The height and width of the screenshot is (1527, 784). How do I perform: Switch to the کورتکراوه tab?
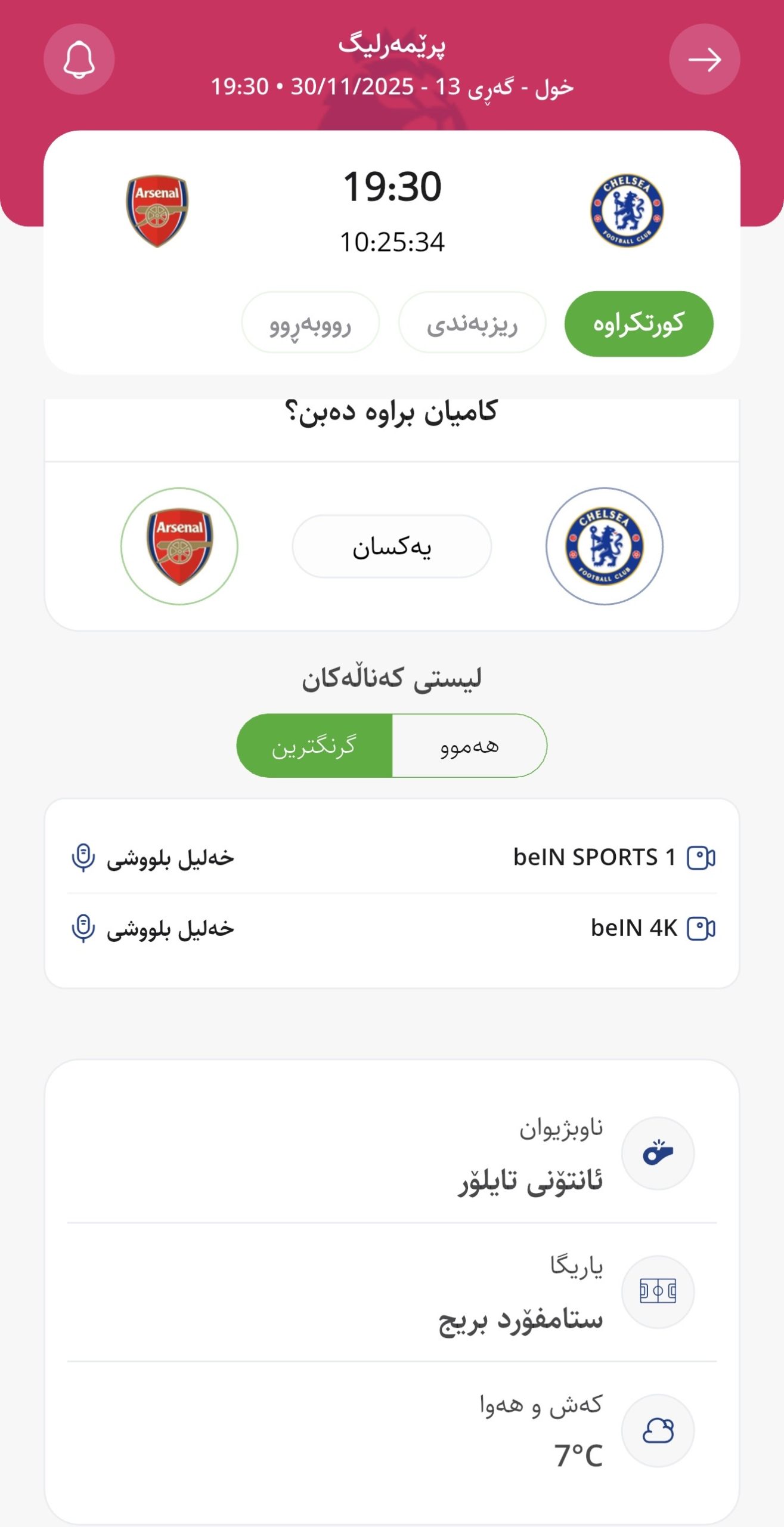(638, 324)
